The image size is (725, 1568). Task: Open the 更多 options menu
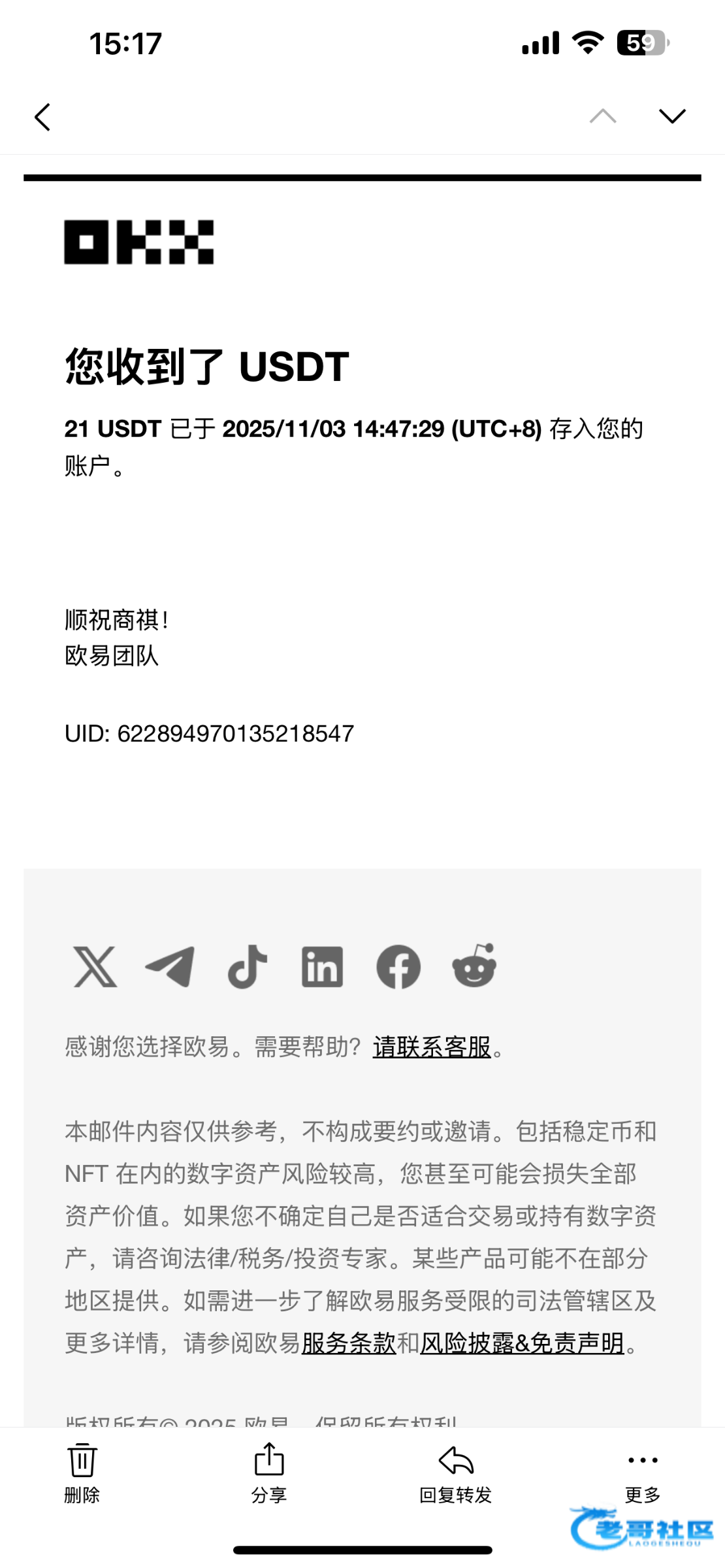point(643,1471)
